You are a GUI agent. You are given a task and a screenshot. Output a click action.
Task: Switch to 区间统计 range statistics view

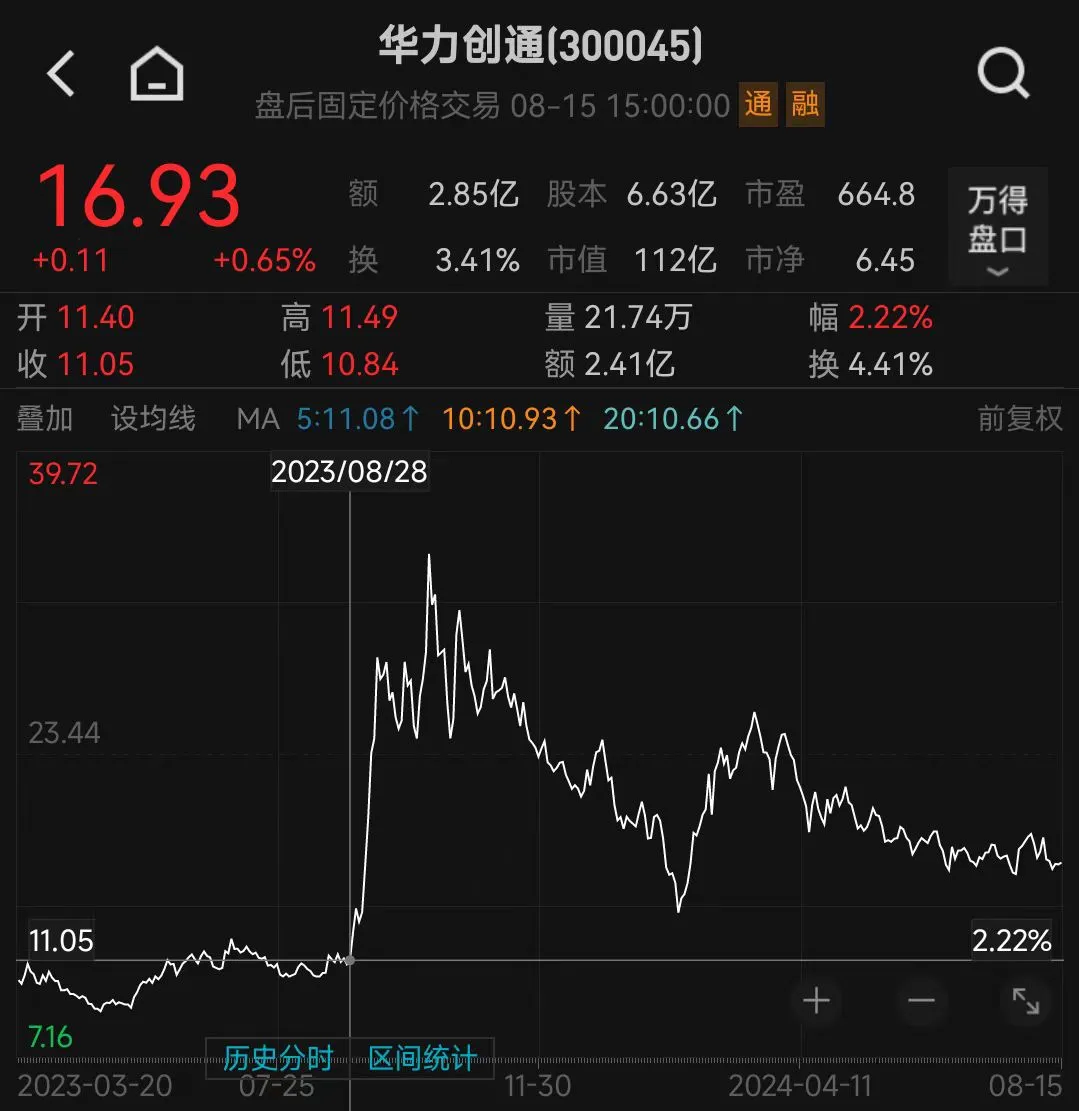pyautogui.click(x=420, y=1059)
